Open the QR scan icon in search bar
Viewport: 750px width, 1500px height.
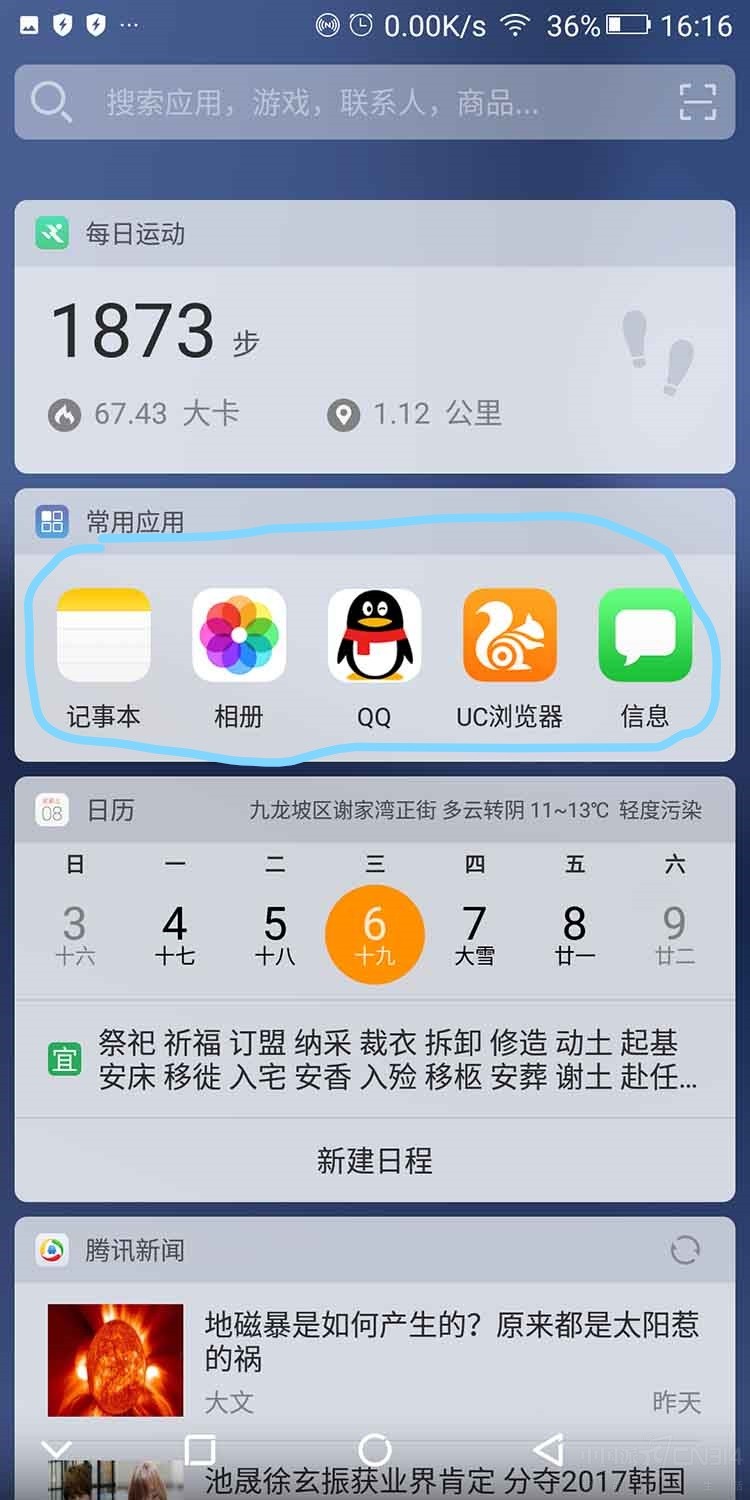(697, 102)
